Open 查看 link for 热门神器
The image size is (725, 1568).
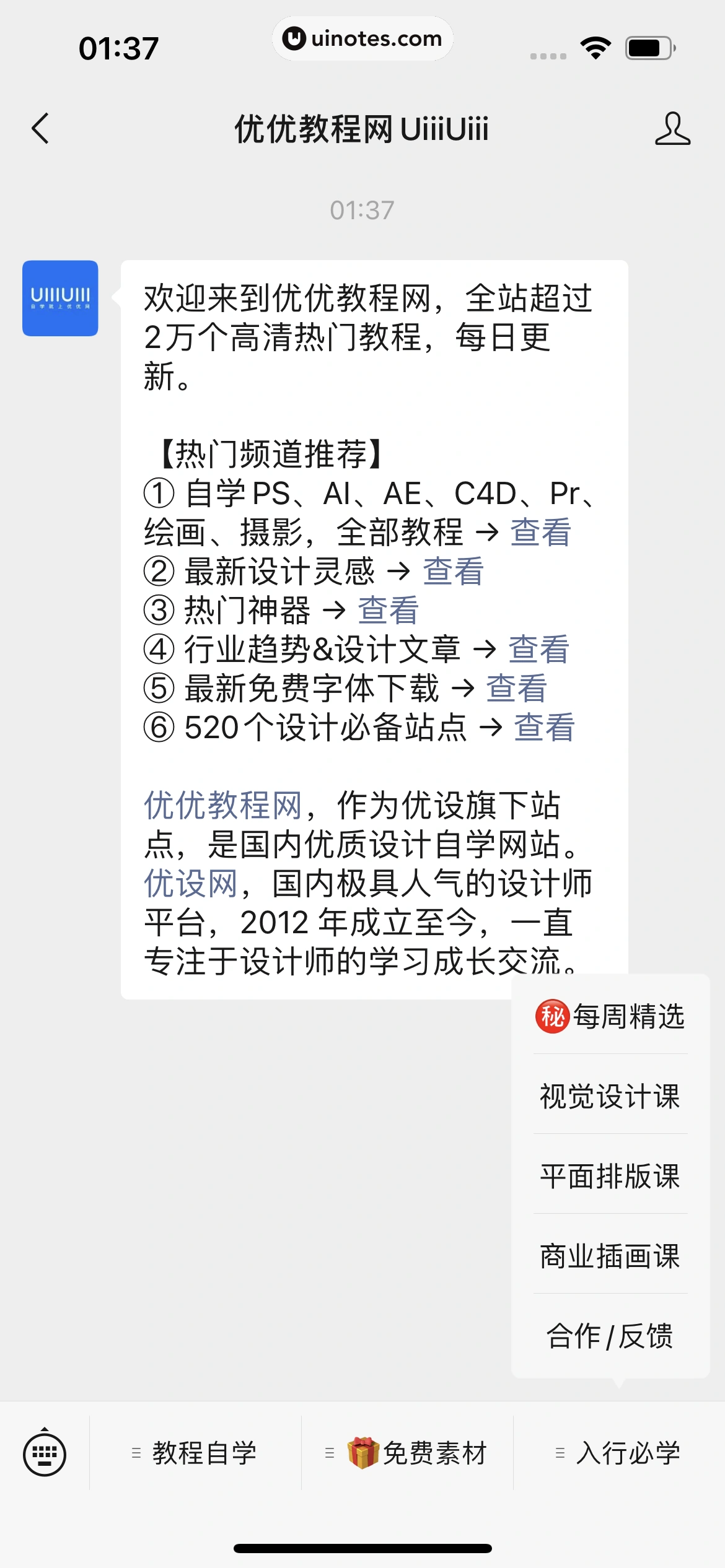click(389, 611)
